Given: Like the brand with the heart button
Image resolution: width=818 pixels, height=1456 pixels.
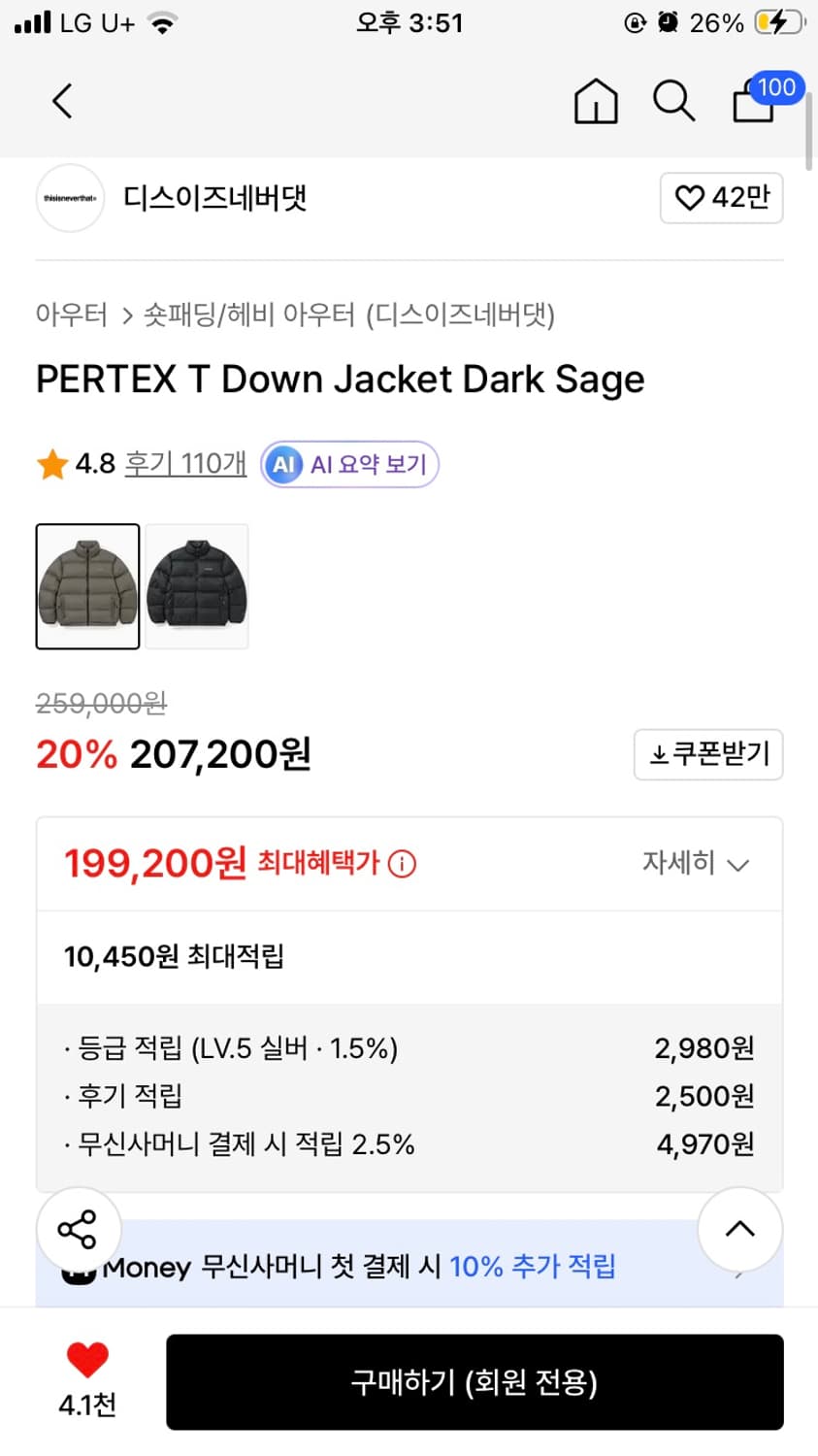Looking at the screenshot, I should tap(722, 197).
